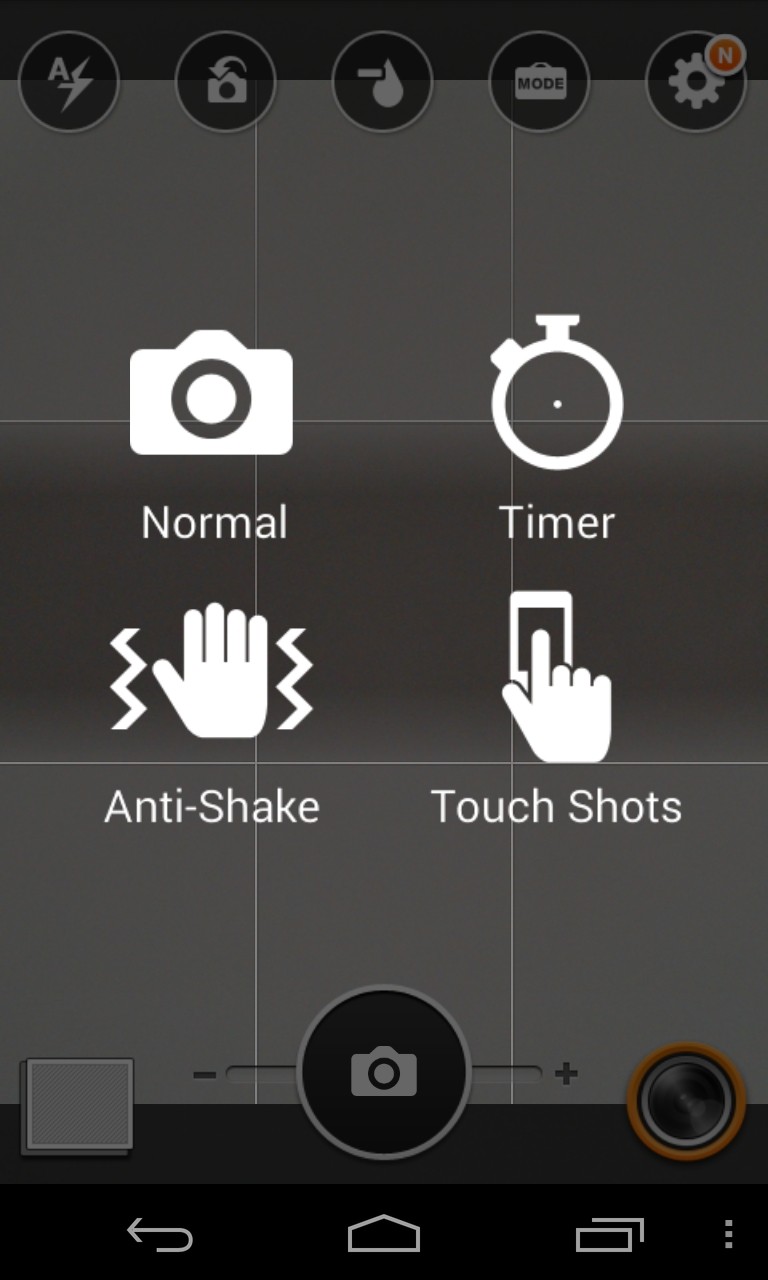Open the gallery thumbnail
The image size is (768, 1280).
coord(78,1105)
